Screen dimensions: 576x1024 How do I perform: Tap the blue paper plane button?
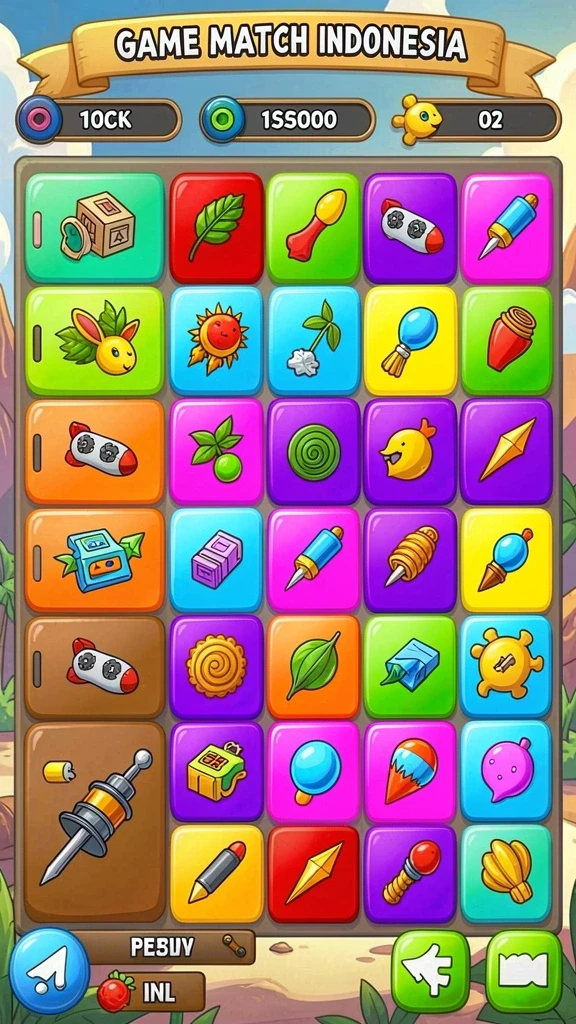(x=50, y=970)
